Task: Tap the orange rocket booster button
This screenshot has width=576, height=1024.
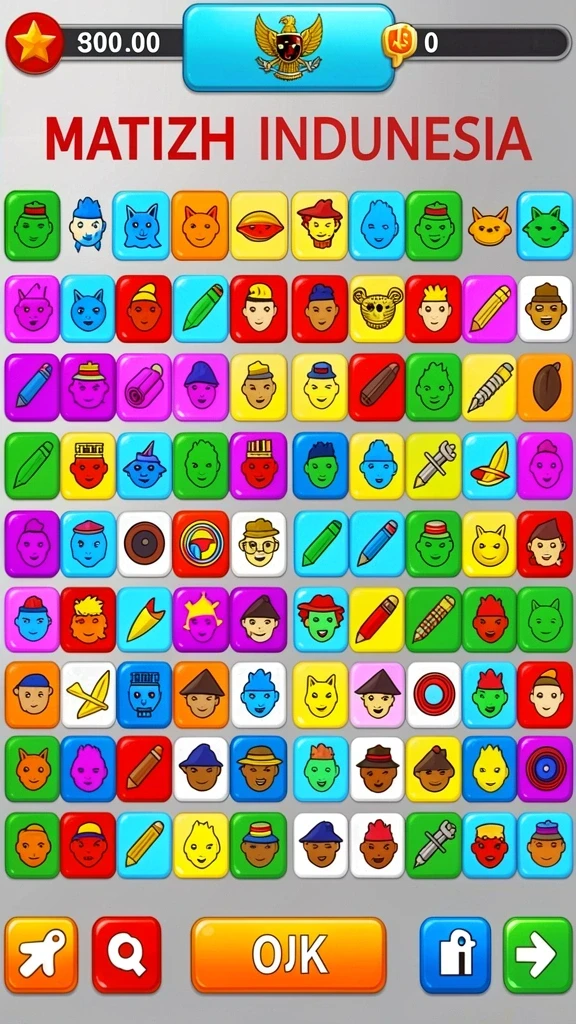Action: [41, 955]
